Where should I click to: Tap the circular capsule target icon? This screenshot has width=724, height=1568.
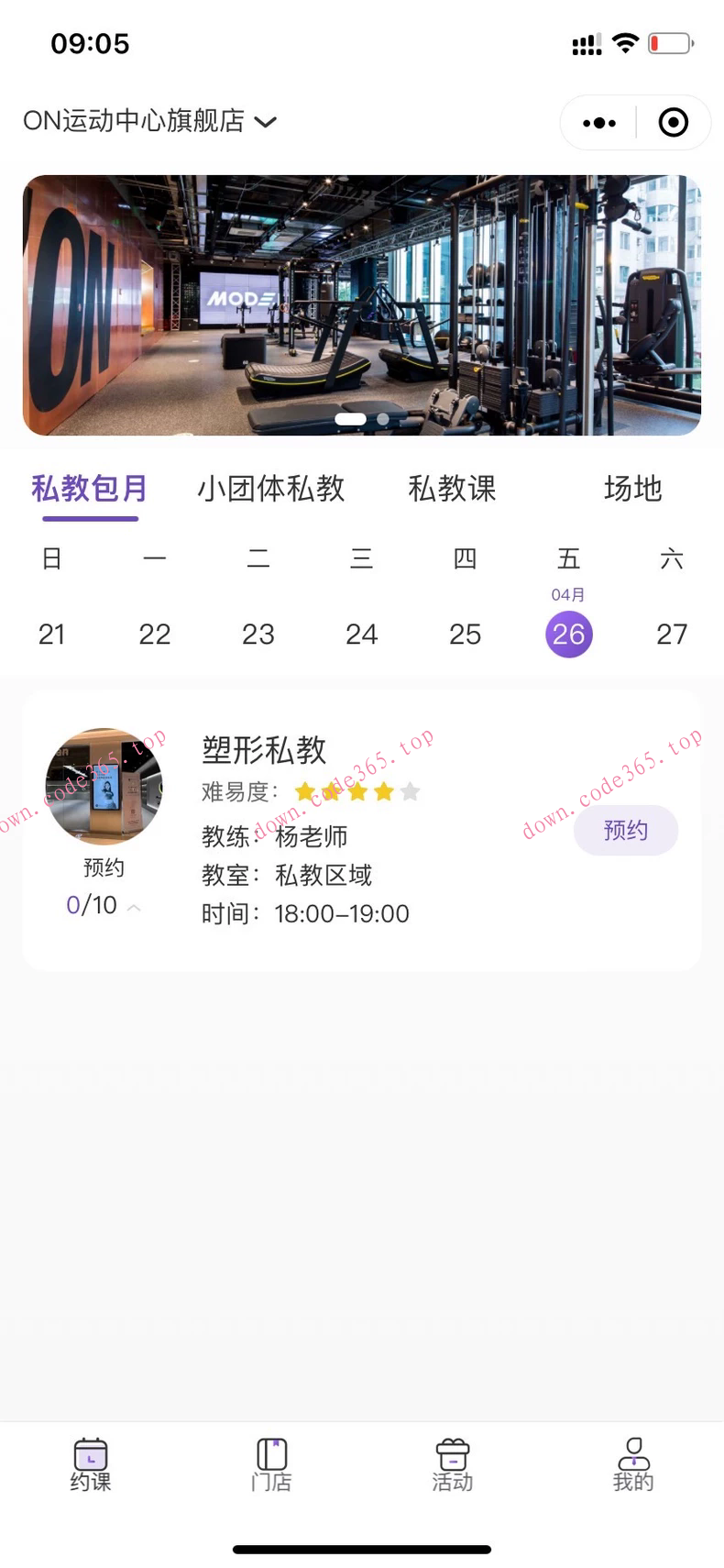(x=673, y=122)
